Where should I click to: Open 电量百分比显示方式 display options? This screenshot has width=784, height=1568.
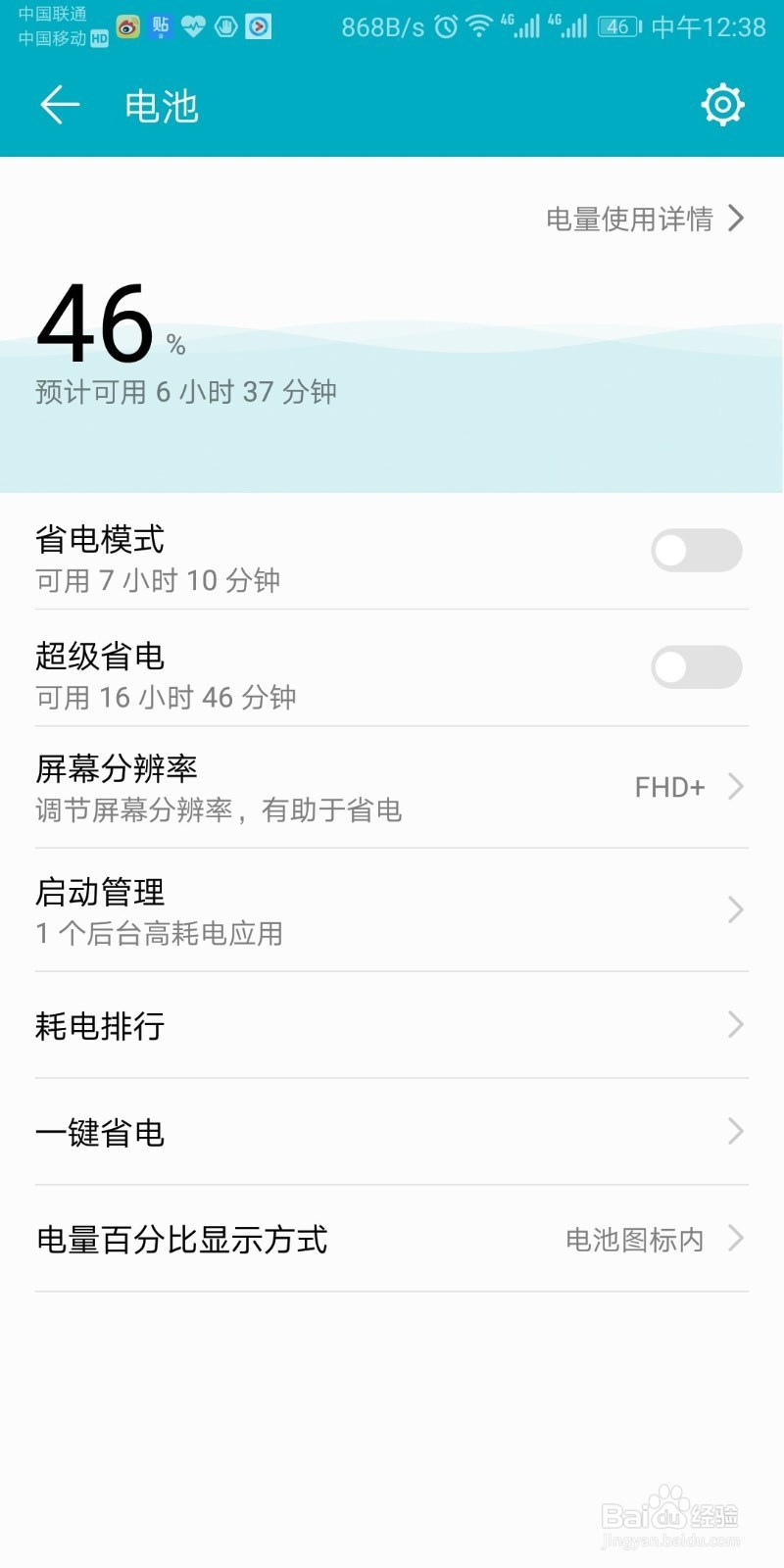click(x=392, y=1240)
